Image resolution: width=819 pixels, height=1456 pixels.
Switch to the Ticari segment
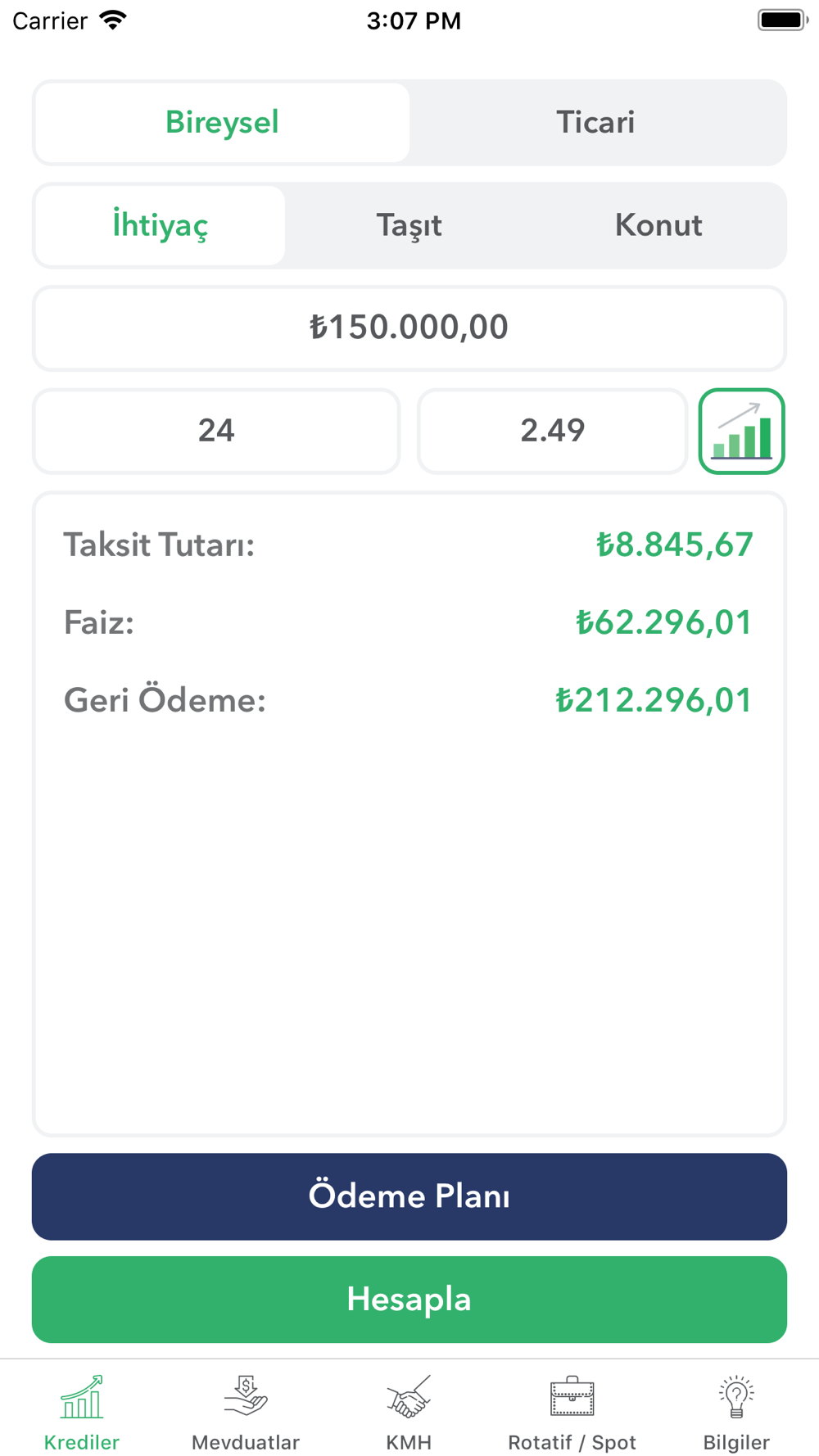(x=595, y=123)
